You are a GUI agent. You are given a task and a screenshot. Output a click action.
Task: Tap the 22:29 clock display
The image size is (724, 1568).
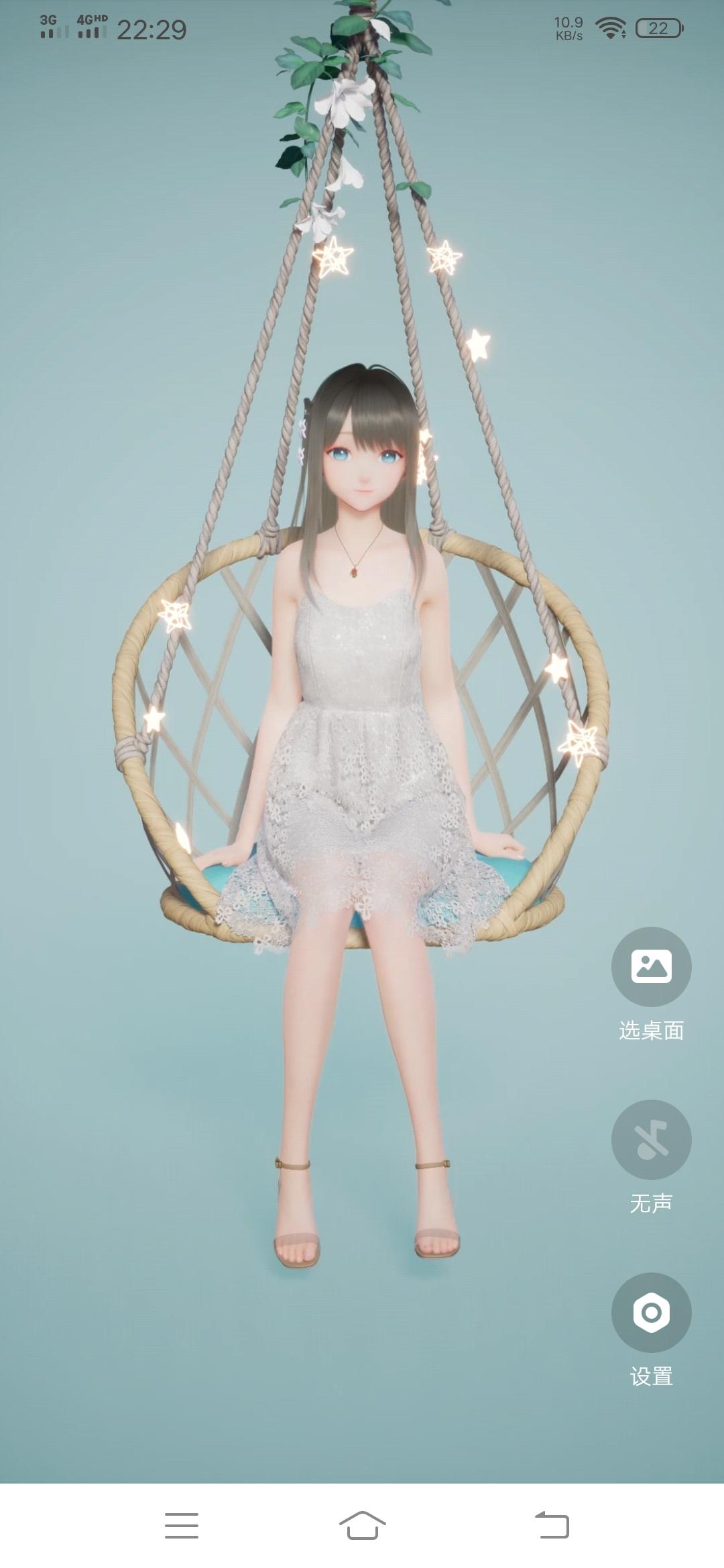[153, 29]
